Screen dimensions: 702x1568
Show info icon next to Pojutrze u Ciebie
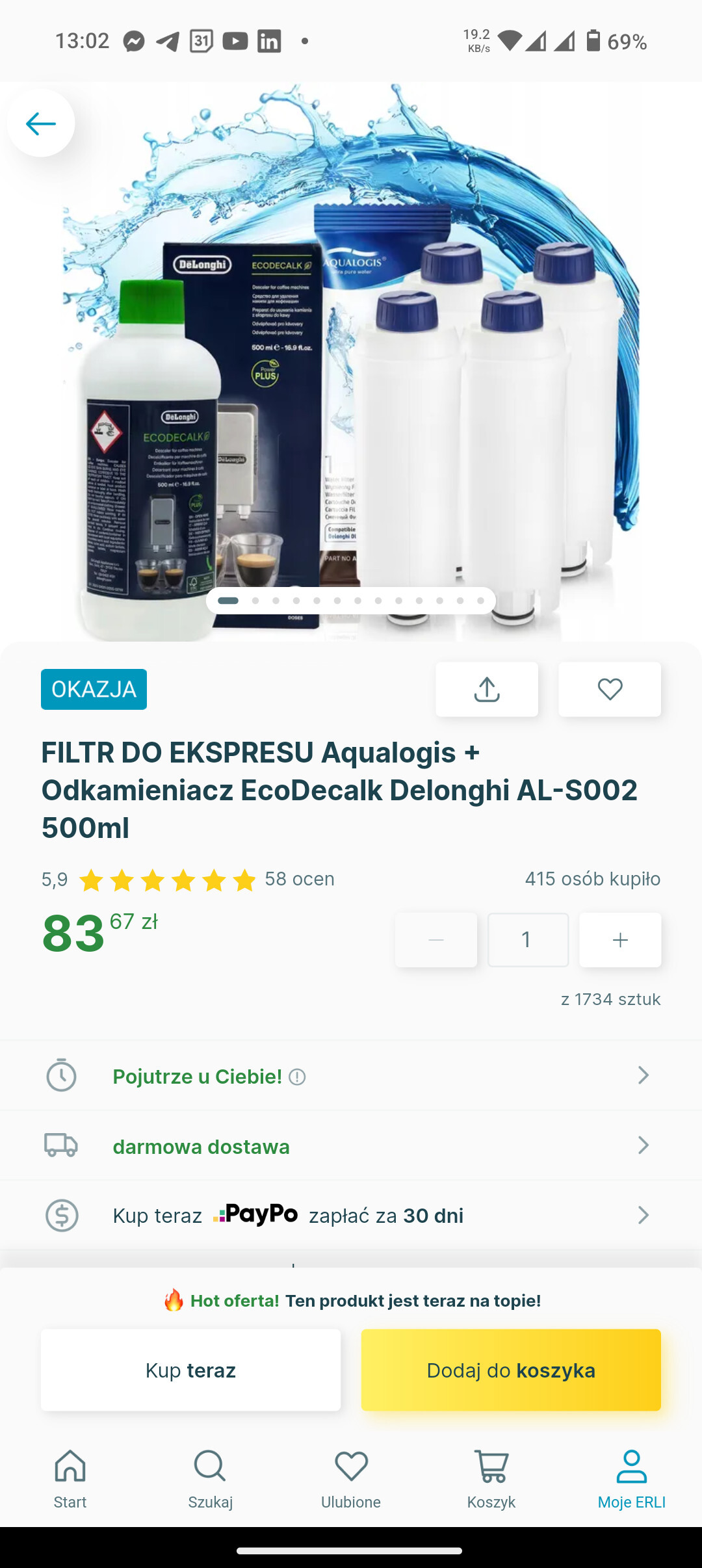(297, 1077)
